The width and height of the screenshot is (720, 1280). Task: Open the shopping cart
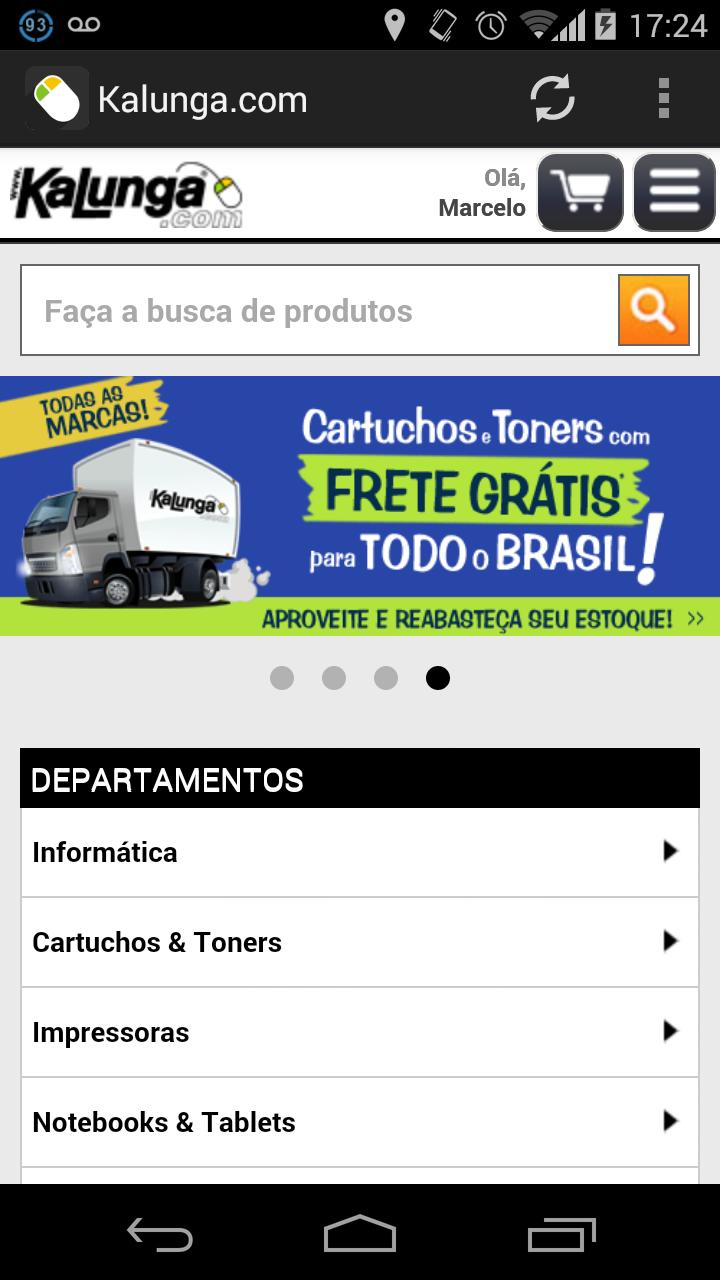tap(580, 192)
